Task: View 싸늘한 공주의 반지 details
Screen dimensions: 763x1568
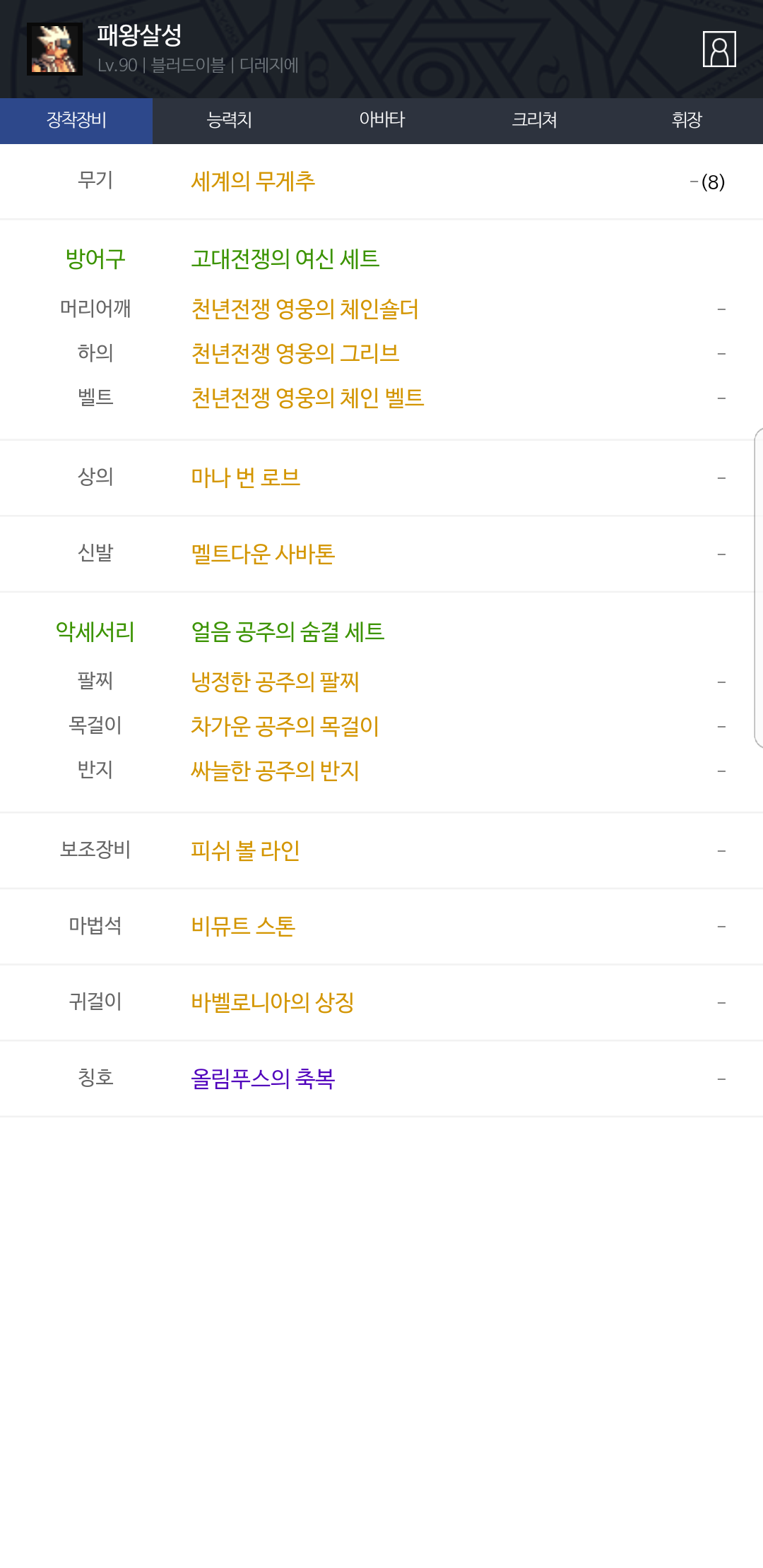Action: click(275, 771)
